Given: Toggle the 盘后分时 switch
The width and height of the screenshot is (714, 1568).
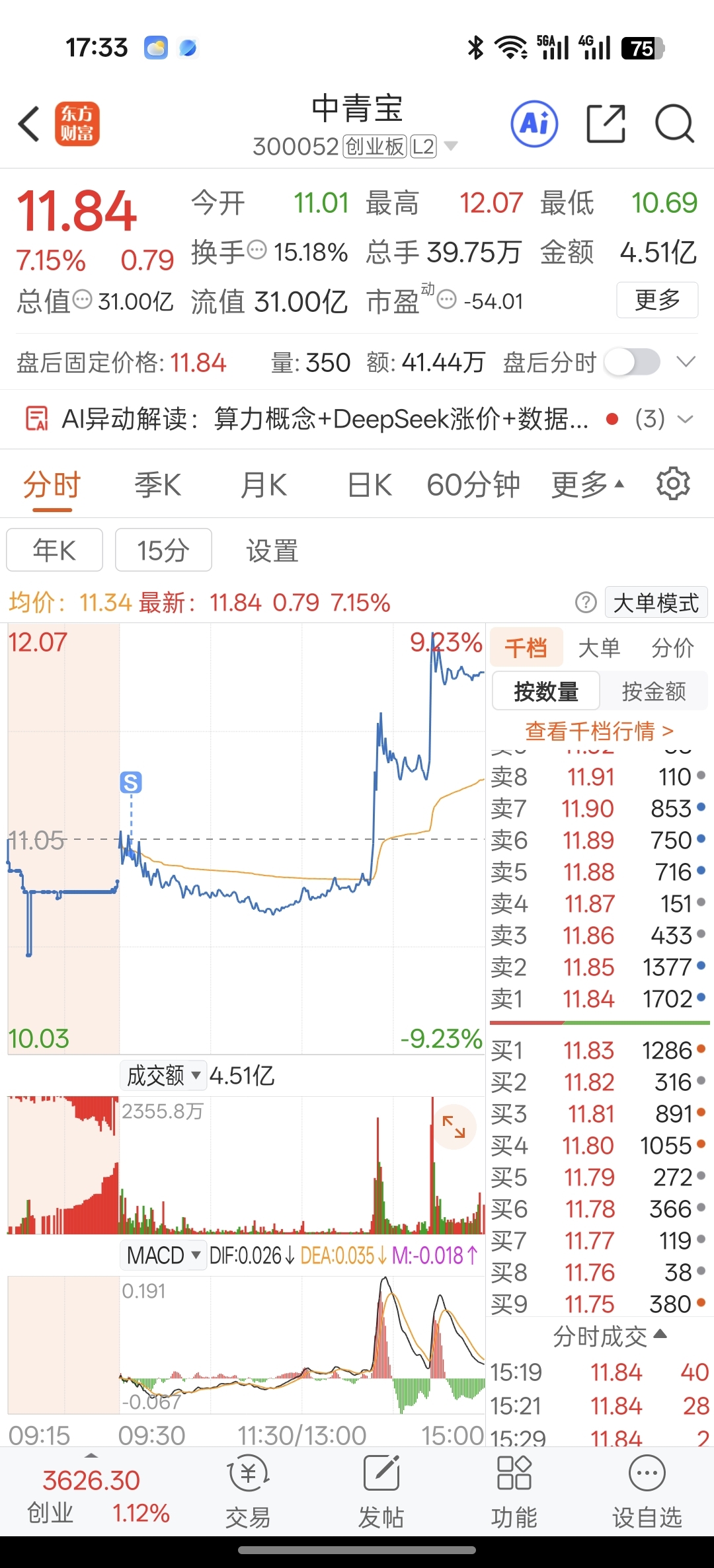Looking at the screenshot, I should 633,362.
